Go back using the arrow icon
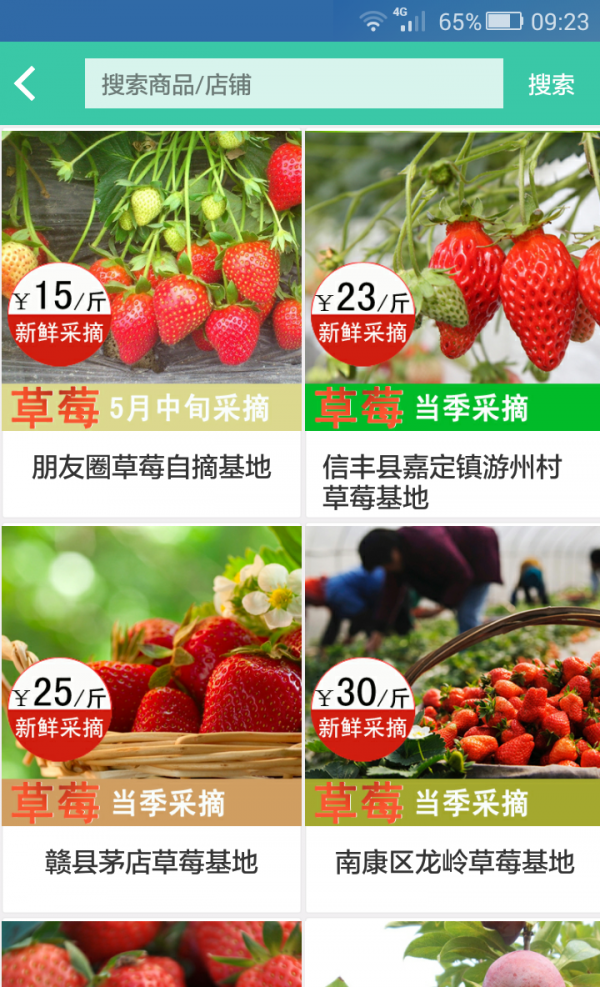The image size is (600, 987). click(26, 84)
